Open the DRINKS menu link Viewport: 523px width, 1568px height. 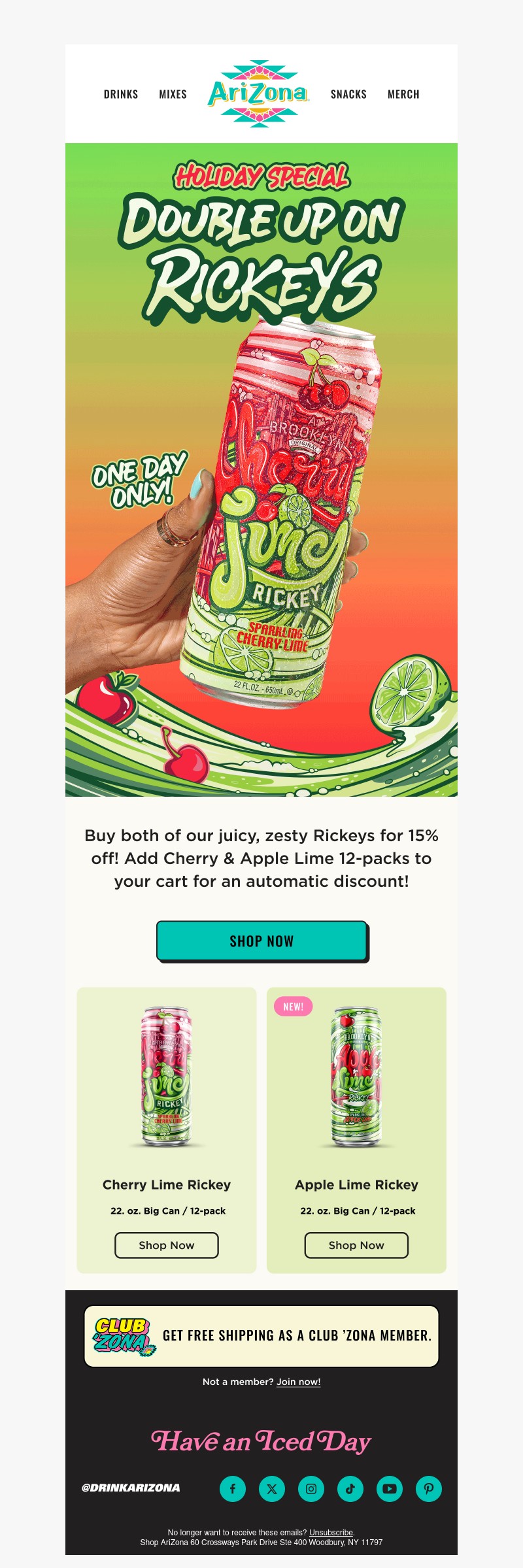(x=121, y=94)
